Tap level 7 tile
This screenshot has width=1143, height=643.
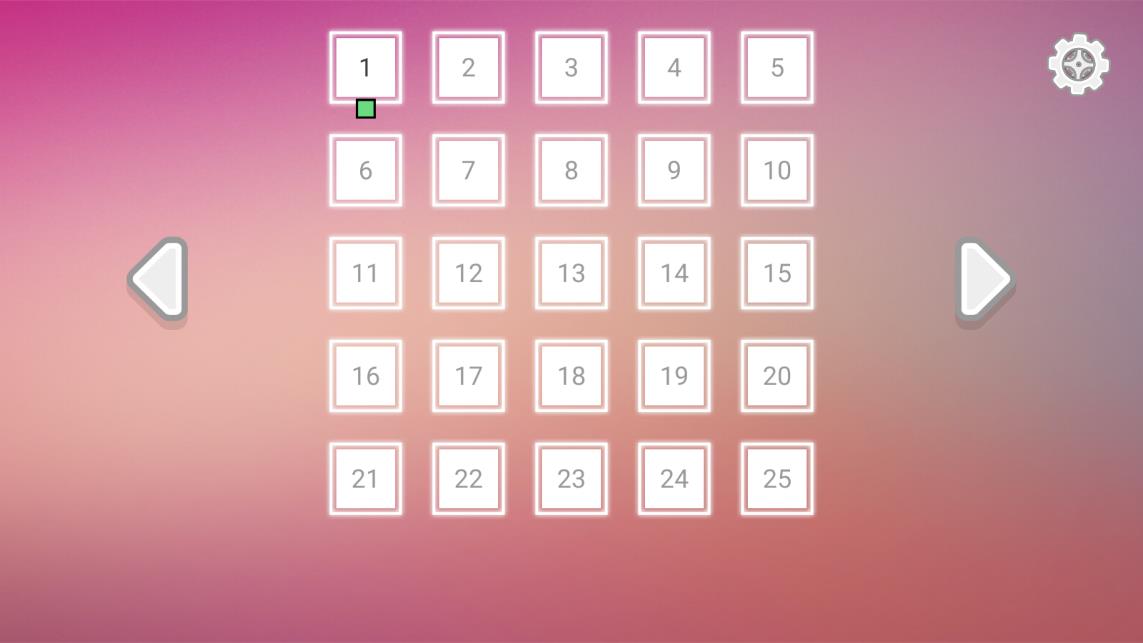(469, 171)
